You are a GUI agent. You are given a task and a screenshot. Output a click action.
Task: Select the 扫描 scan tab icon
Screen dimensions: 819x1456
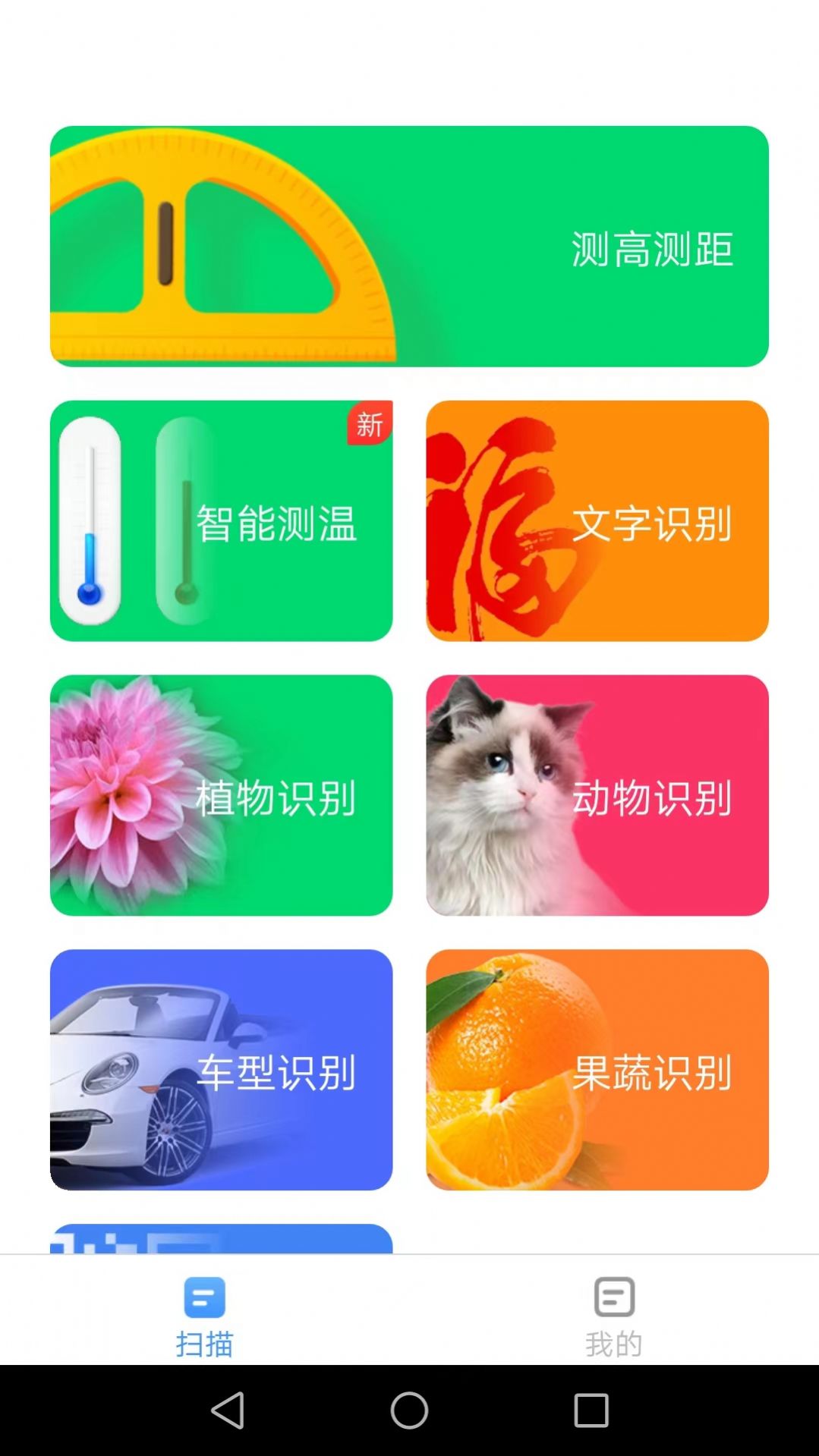click(x=203, y=1298)
